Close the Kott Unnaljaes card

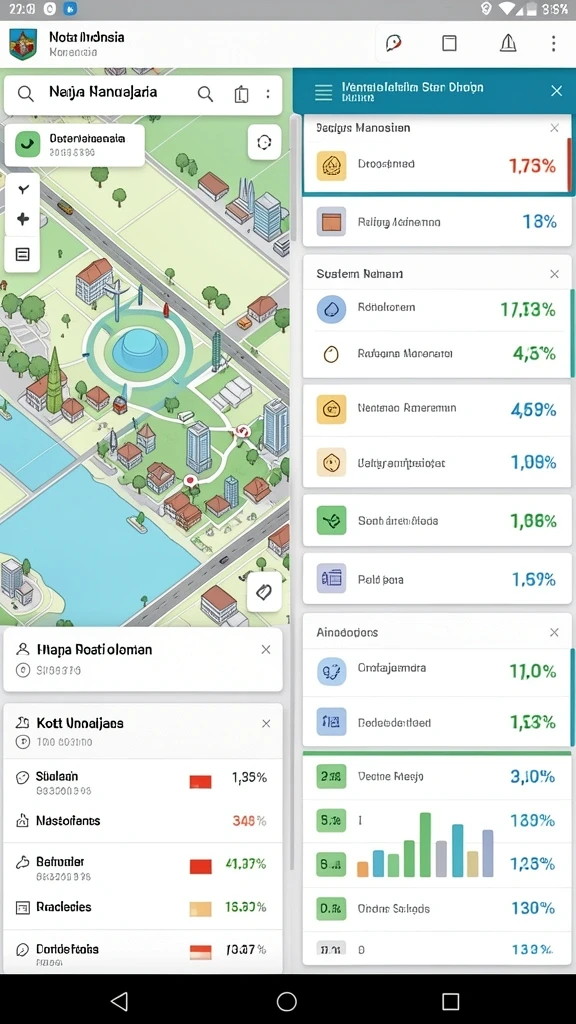click(266, 724)
